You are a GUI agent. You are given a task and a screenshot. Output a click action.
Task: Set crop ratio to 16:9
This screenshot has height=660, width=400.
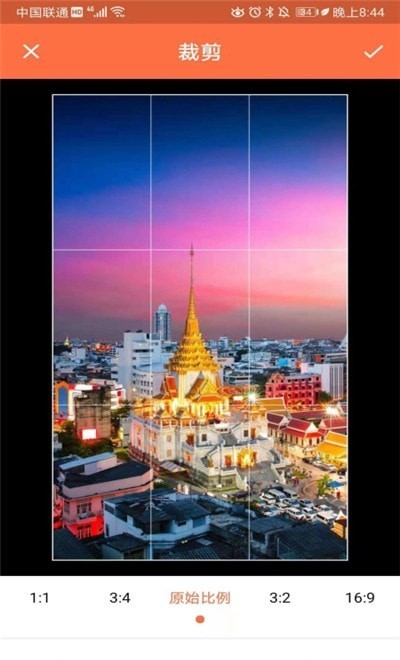pyautogui.click(x=360, y=597)
